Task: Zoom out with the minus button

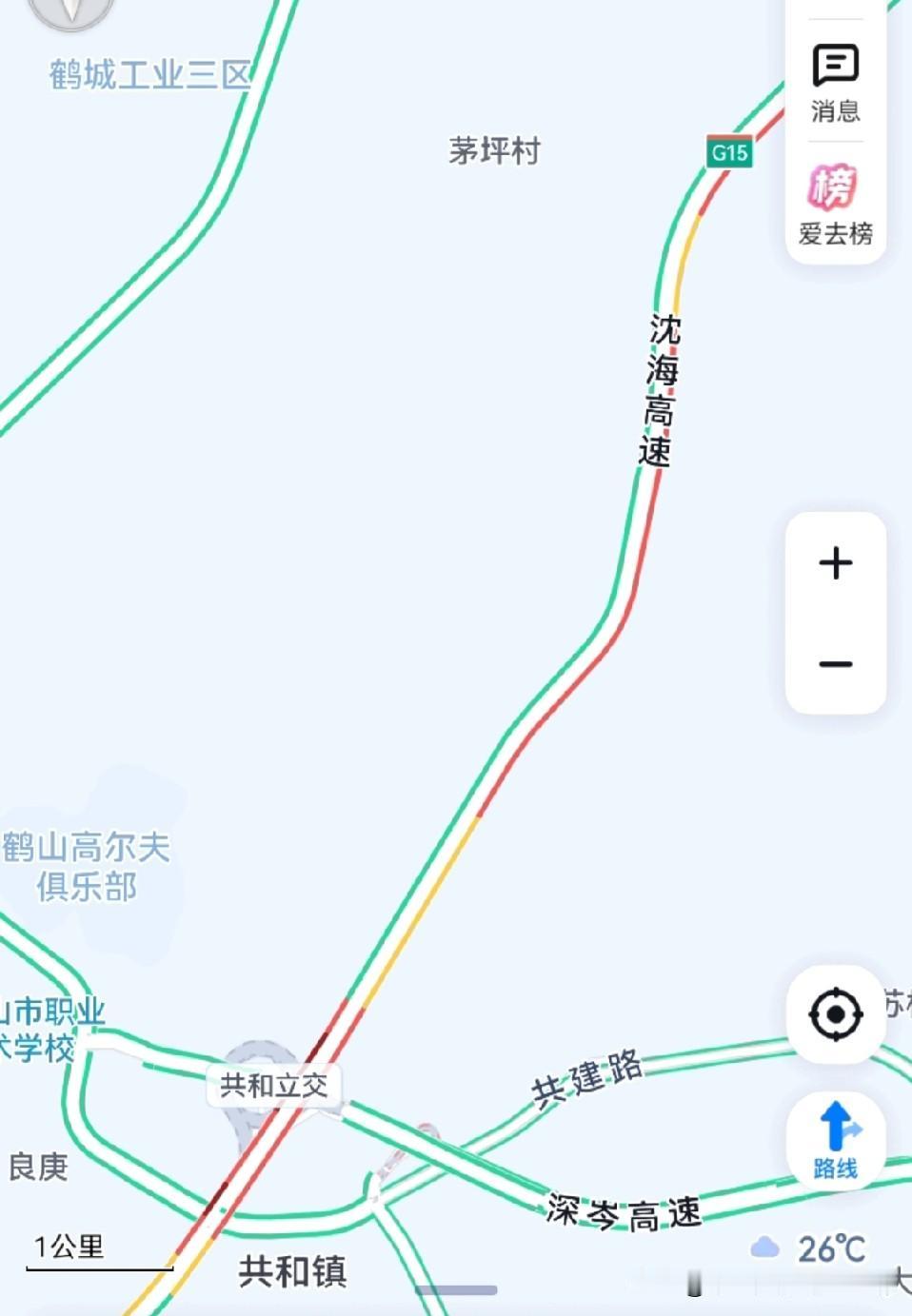Action: coord(835,663)
